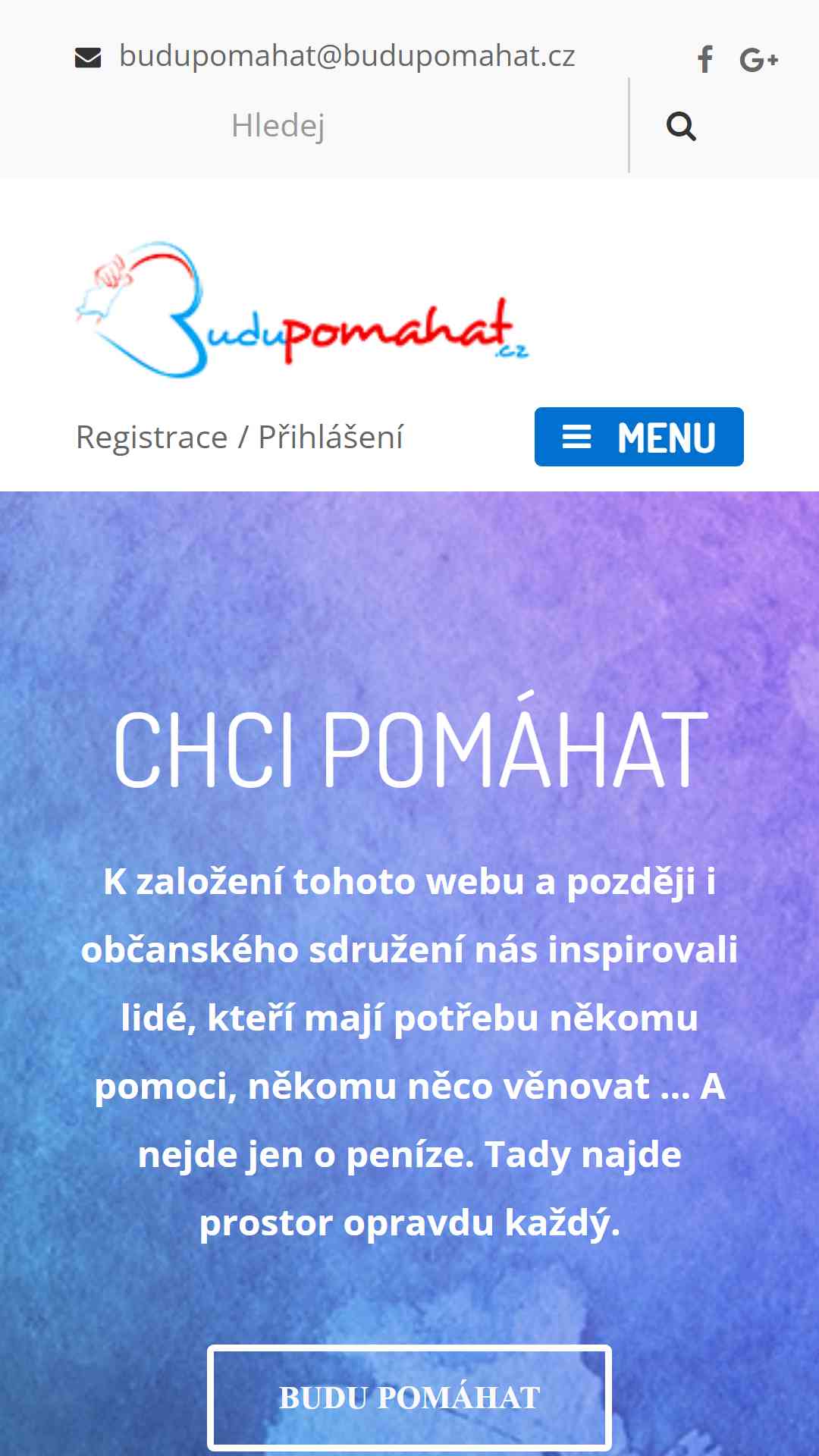This screenshot has height=1456, width=819.
Task: Open the Facebook page icon
Action: click(x=705, y=59)
